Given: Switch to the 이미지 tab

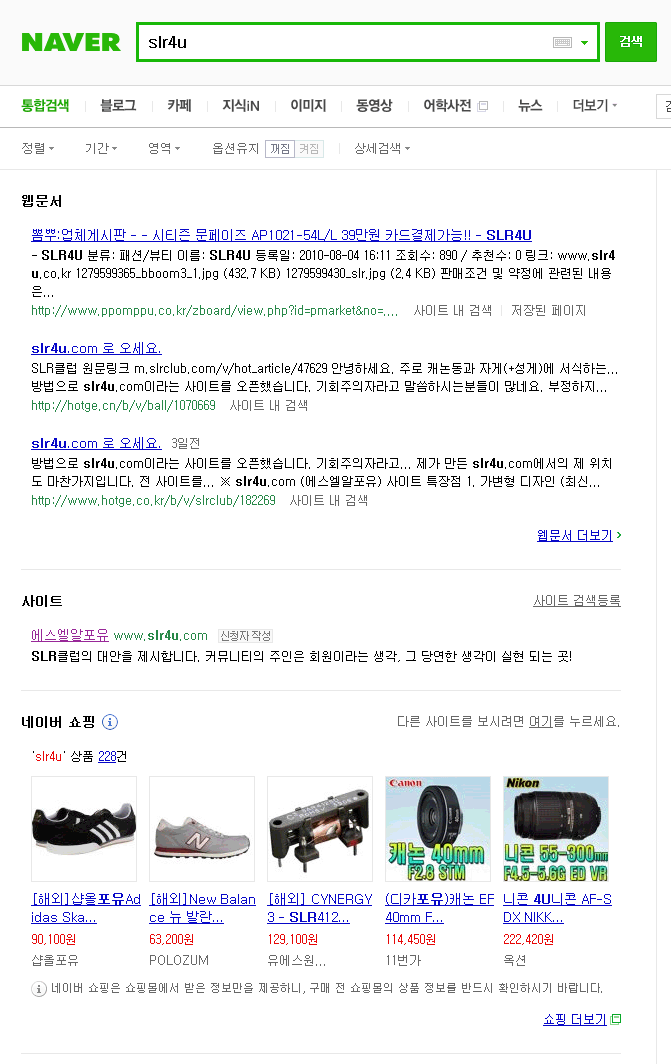Looking at the screenshot, I should point(308,105).
